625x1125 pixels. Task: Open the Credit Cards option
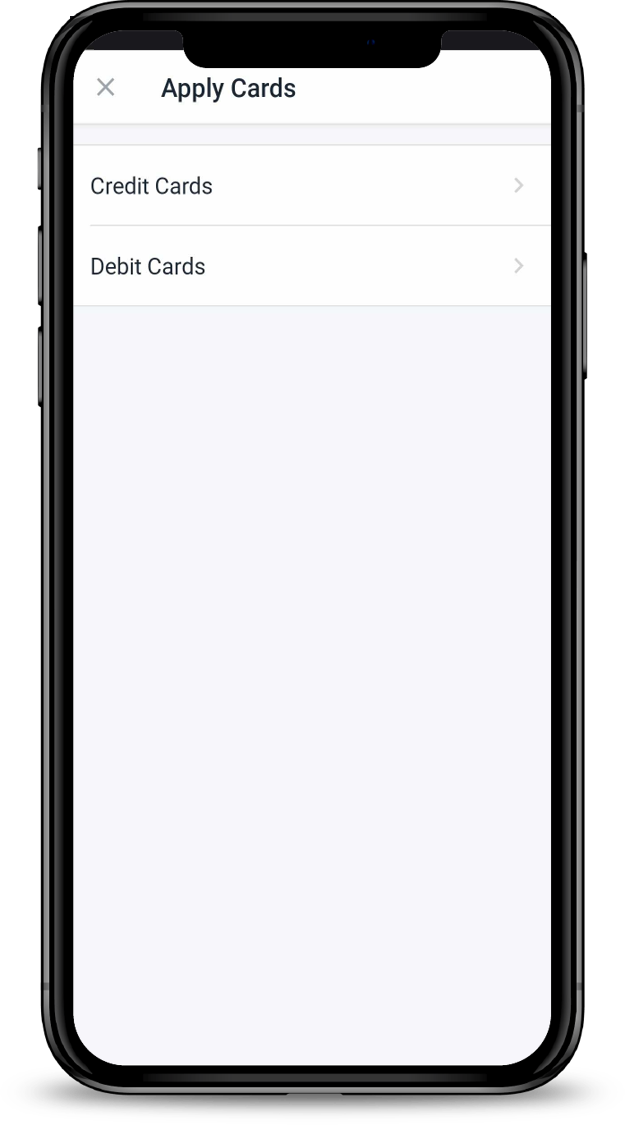(x=311, y=186)
